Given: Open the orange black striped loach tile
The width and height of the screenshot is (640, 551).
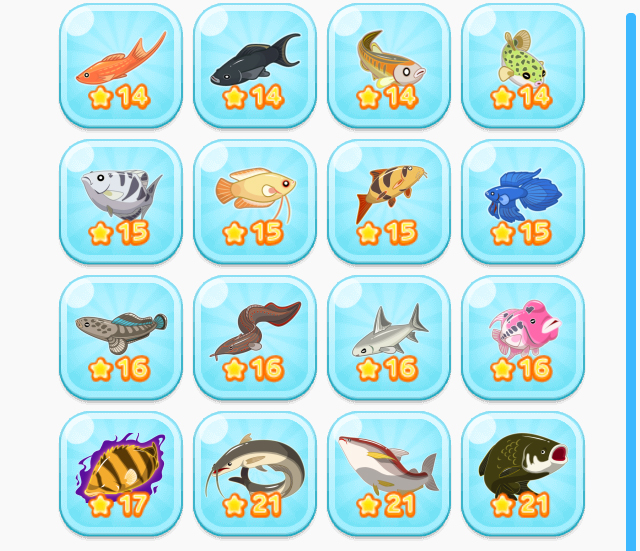Looking at the screenshot, I should coord(388,202).
